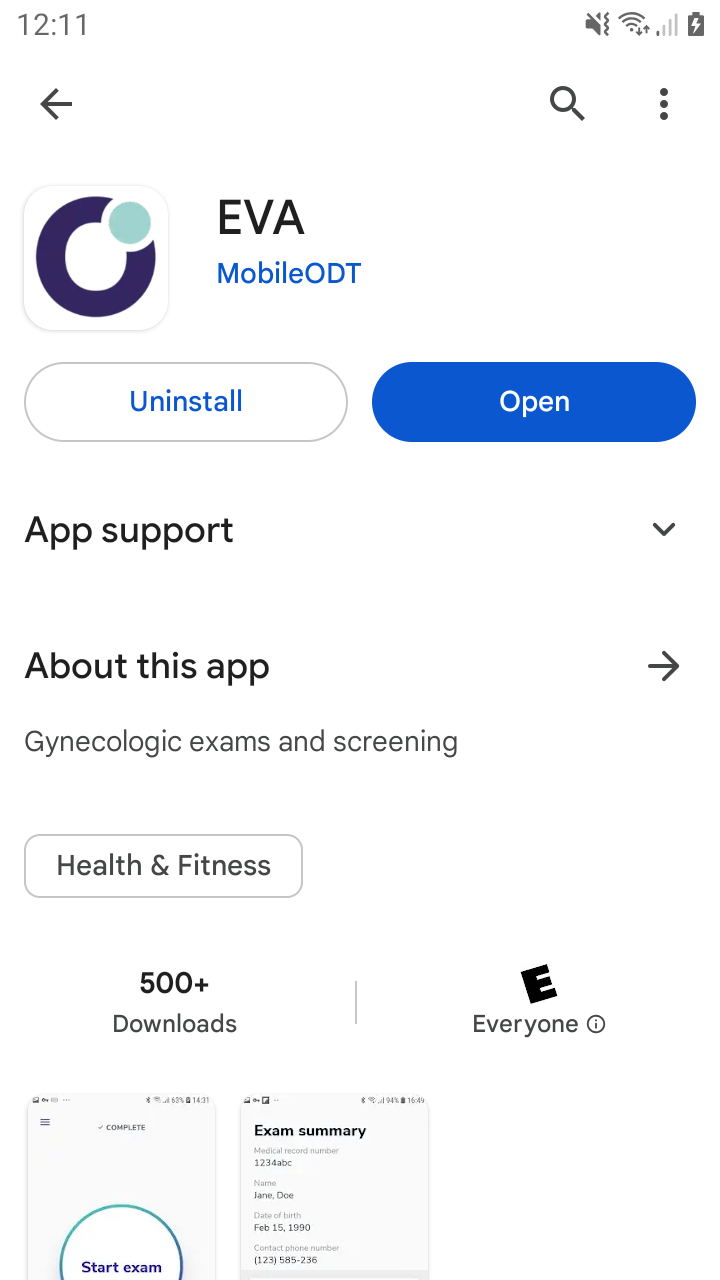Viewport: 720px width, 1280px height.
Task: Open the Exam summary screenshot
Action: pos(335,1187)
